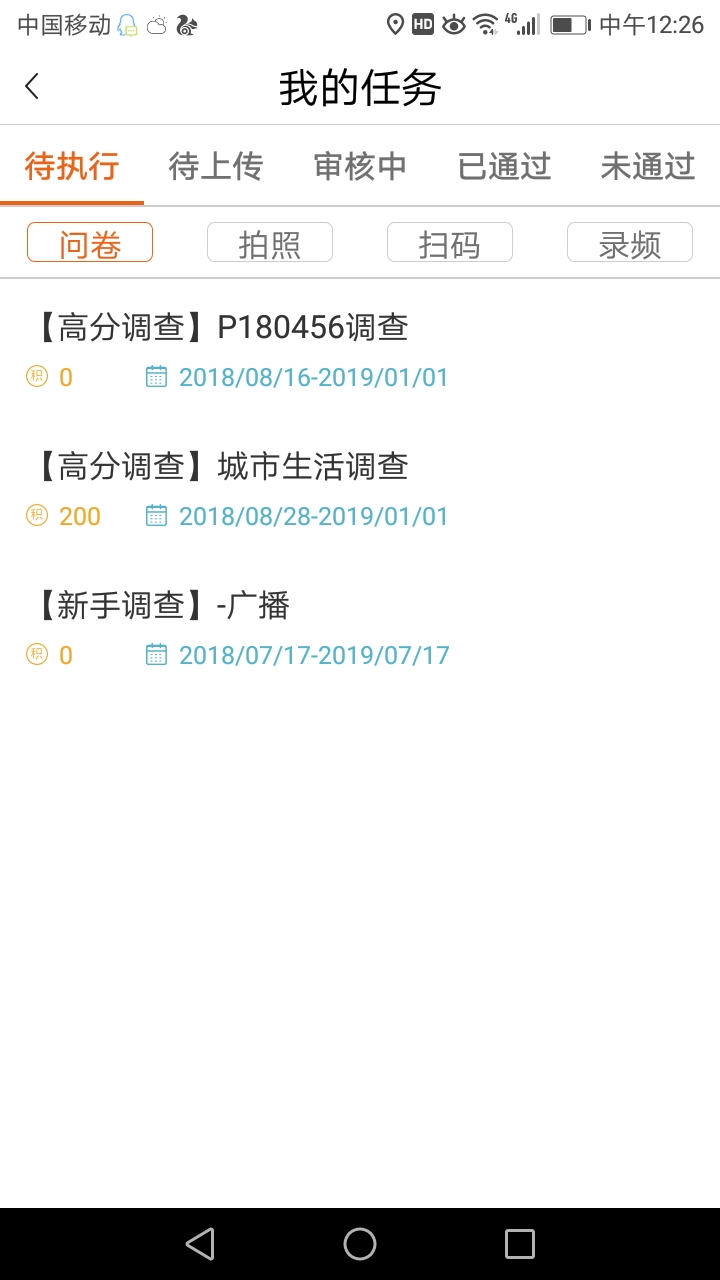Screen dimensions: 720x1280
Task: Go back from 我的任务 page
Action: 32,87
